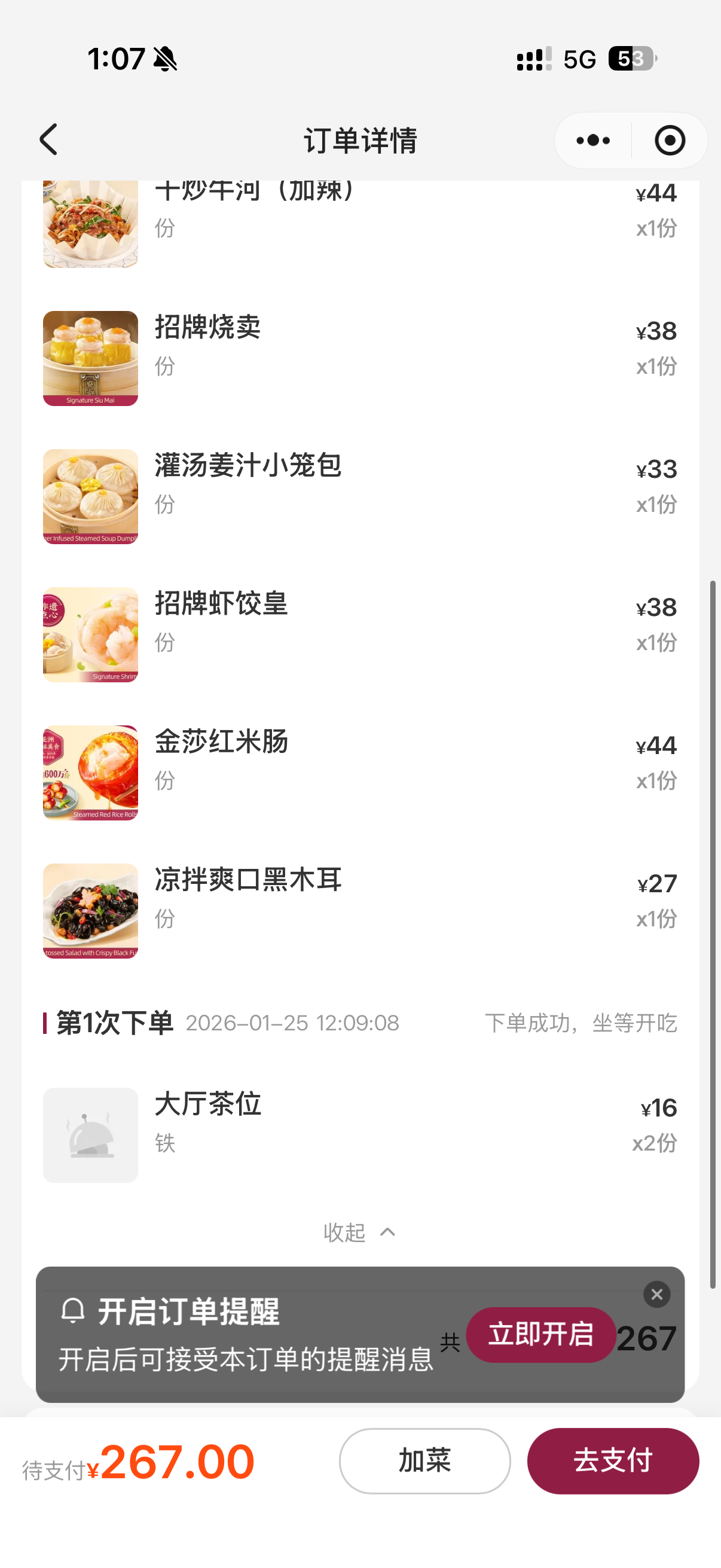
Task: Close the mini program via target icon
Action: [669, 141]
